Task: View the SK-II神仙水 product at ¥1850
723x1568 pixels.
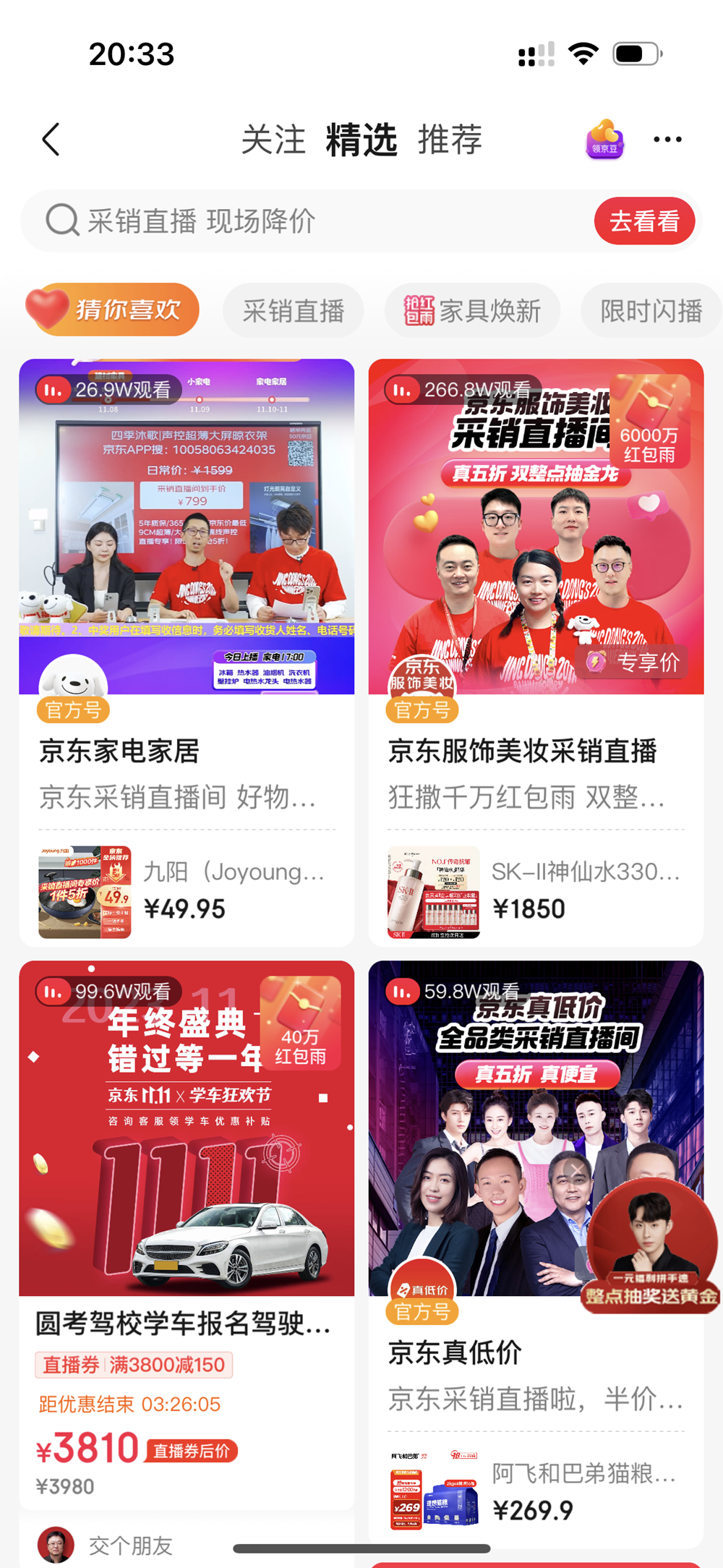Action: 536,892
